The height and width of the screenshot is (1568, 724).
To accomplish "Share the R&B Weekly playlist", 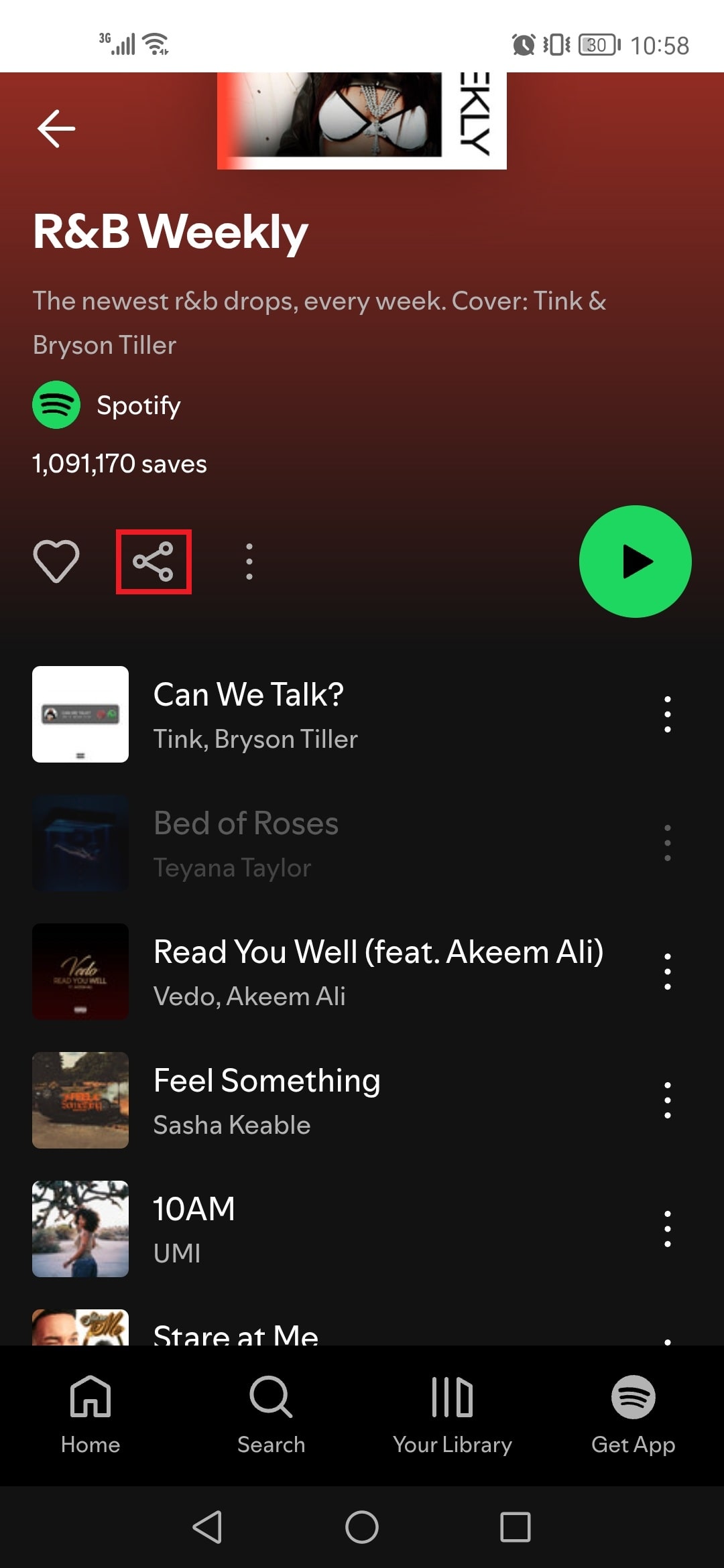I will coord(154,562).
